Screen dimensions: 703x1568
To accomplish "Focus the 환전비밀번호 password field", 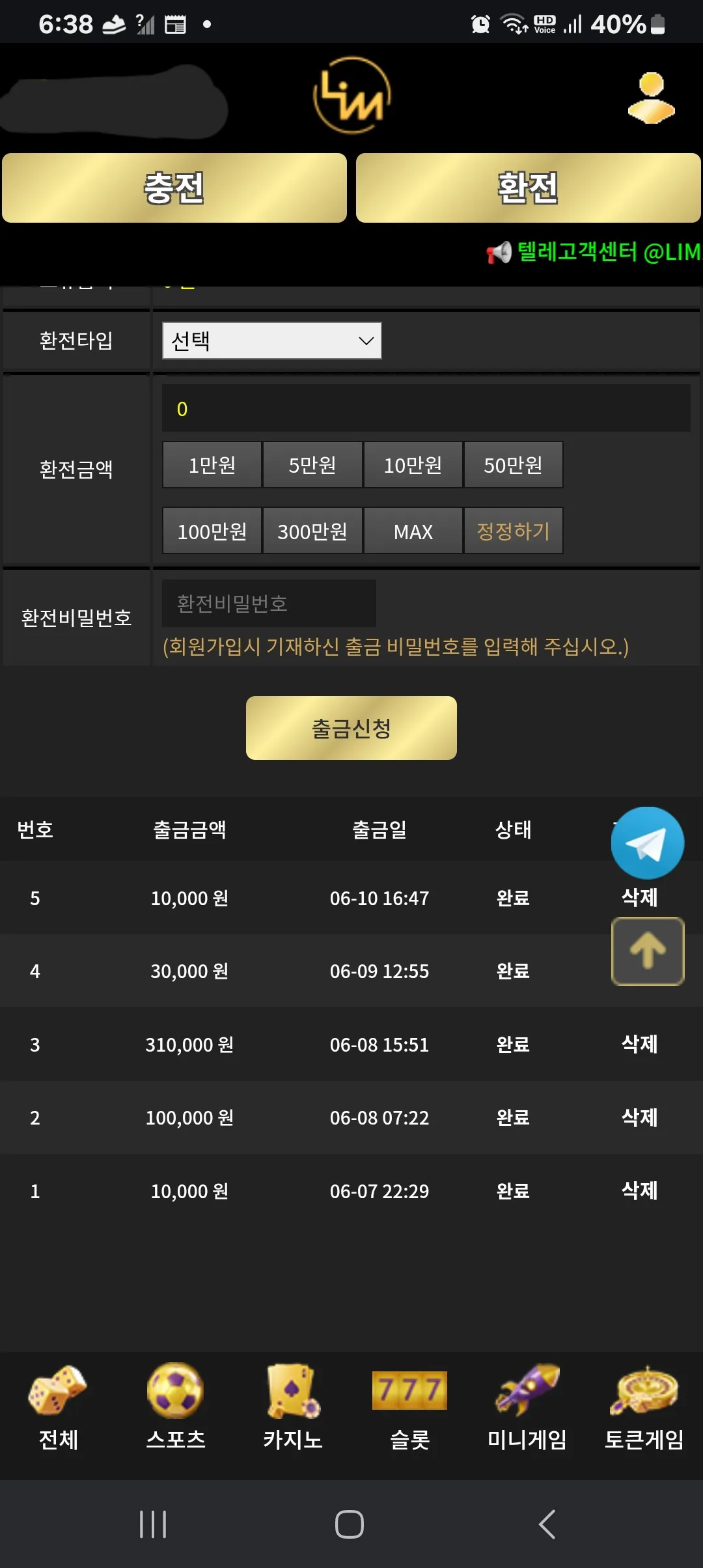I will (269, 604).
